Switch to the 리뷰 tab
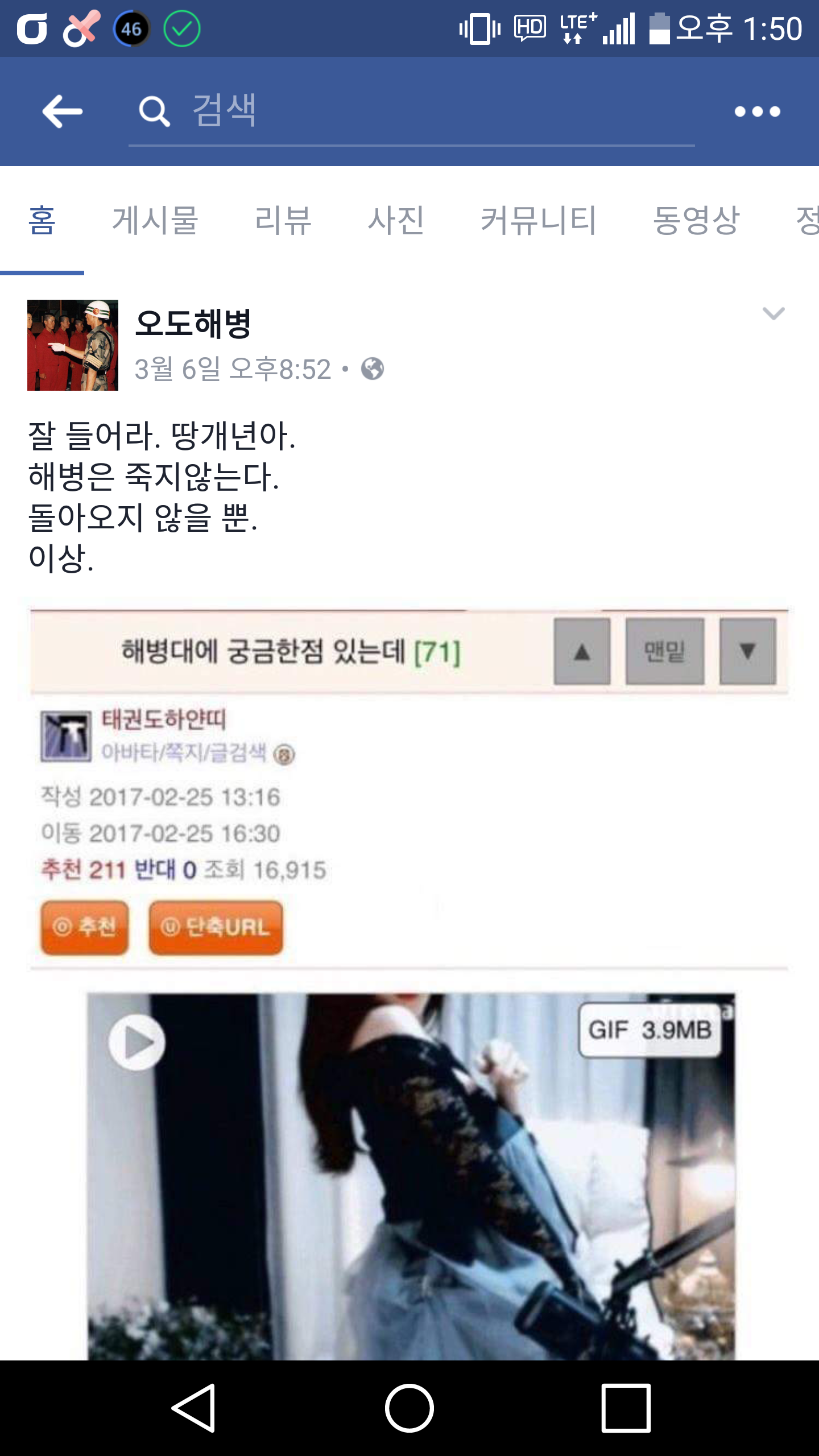The width and height of the screenshot is (819, 1456). click(283, 220)
